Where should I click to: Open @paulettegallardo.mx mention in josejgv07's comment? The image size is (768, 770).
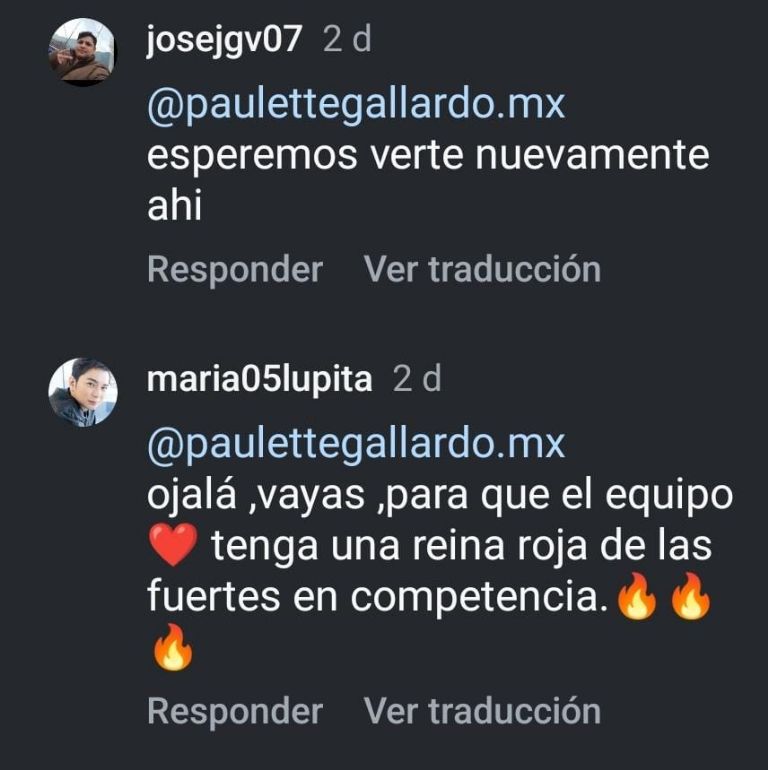pos(356,104)
